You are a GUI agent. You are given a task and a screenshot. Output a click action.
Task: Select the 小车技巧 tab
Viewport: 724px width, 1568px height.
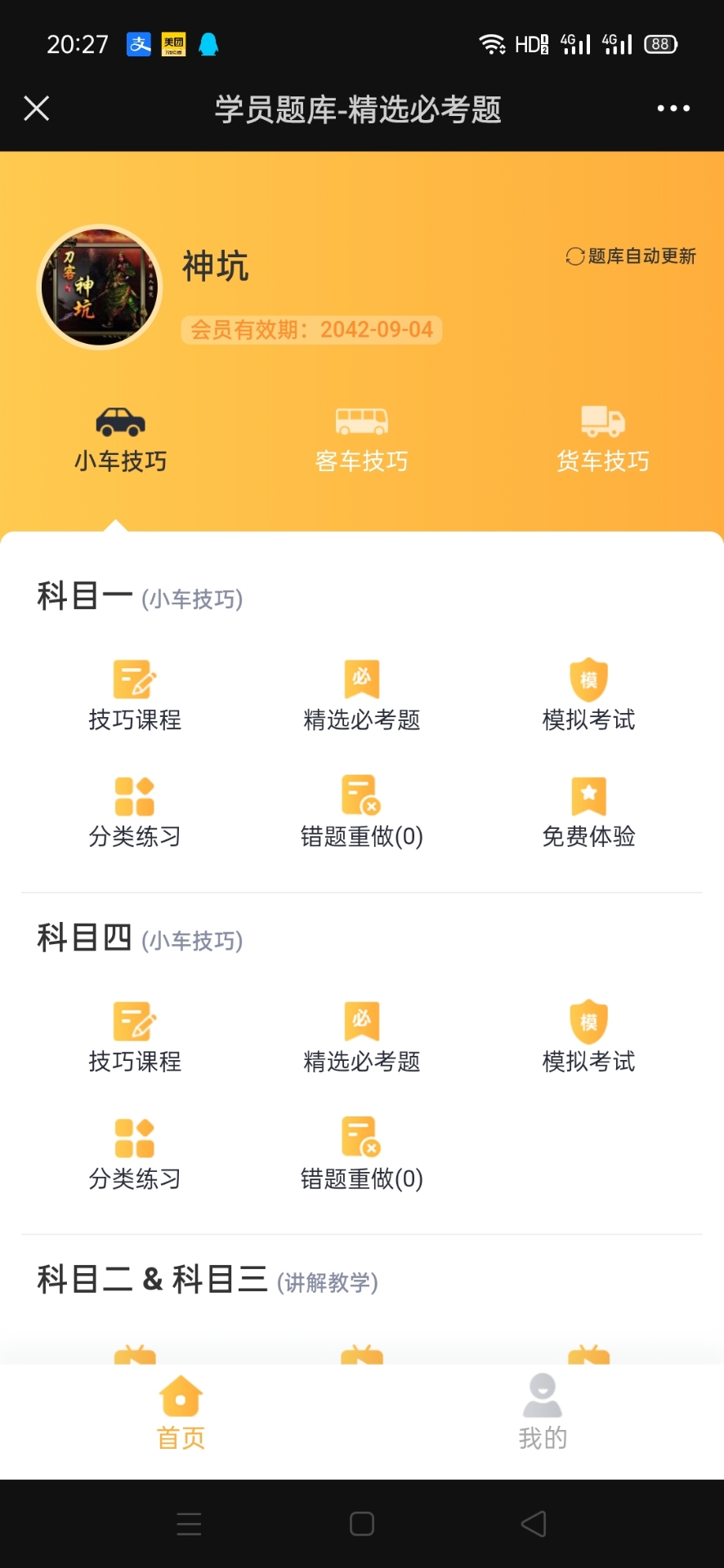point(121,441)
